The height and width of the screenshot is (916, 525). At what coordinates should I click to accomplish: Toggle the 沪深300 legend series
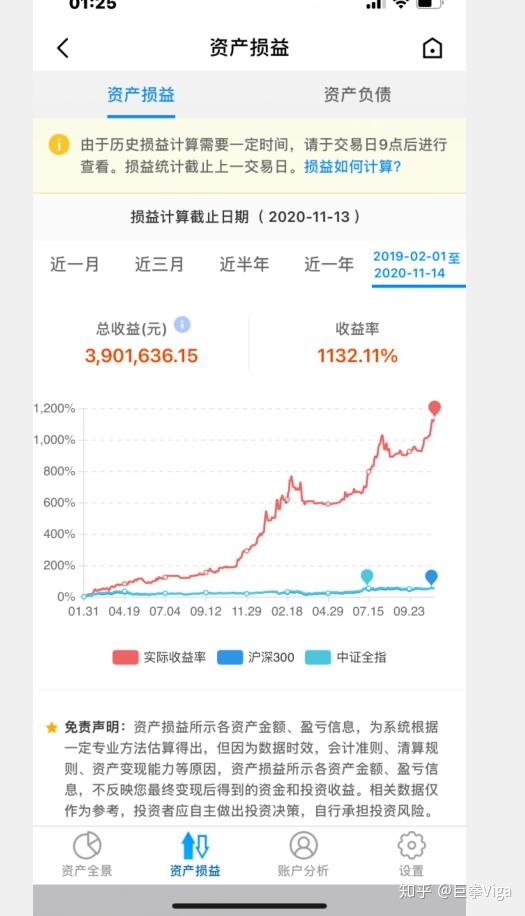[256, 657]
